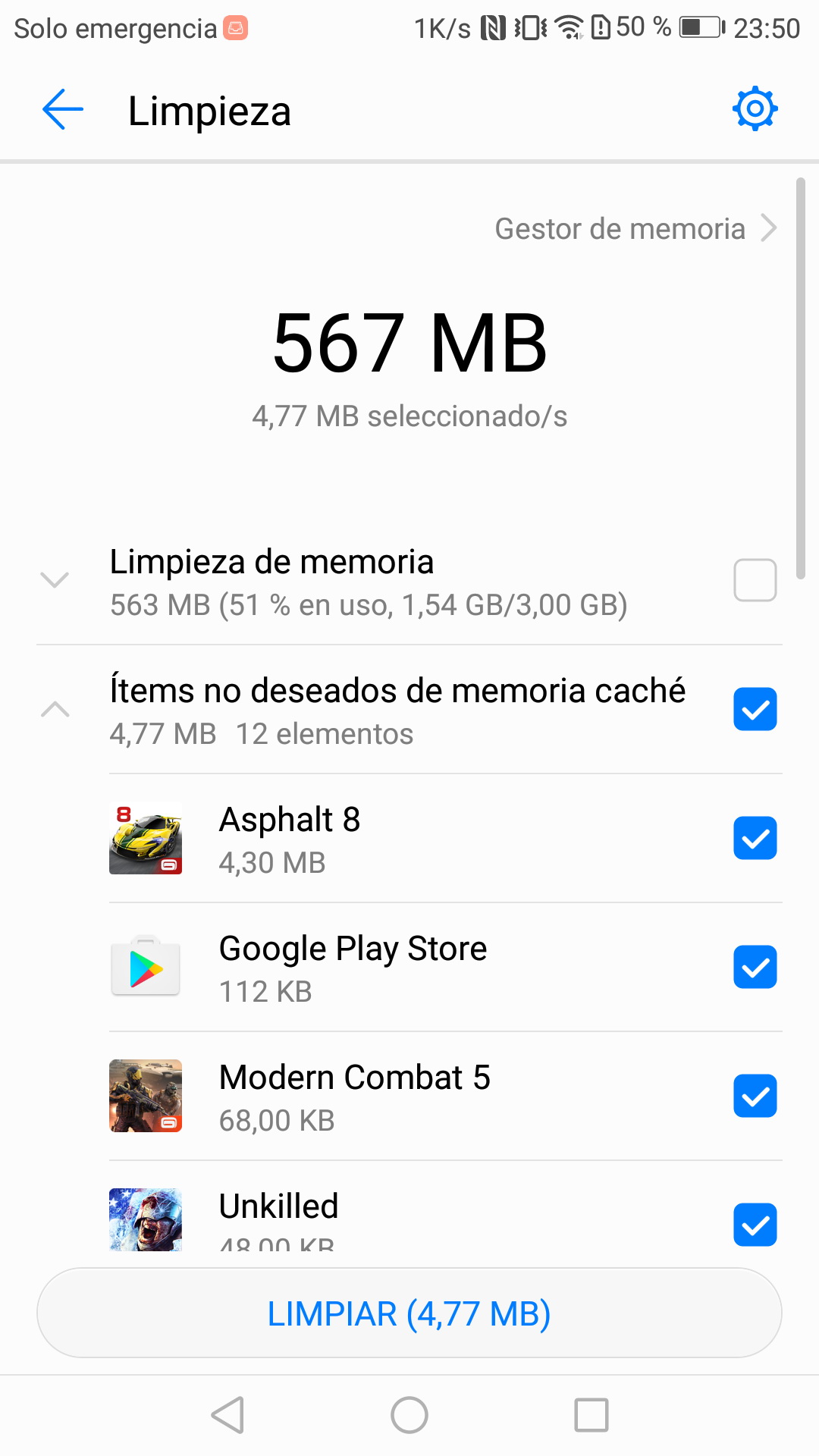Open Gestor de memoria
819x1456 pixels.
[x=635, y=228]
